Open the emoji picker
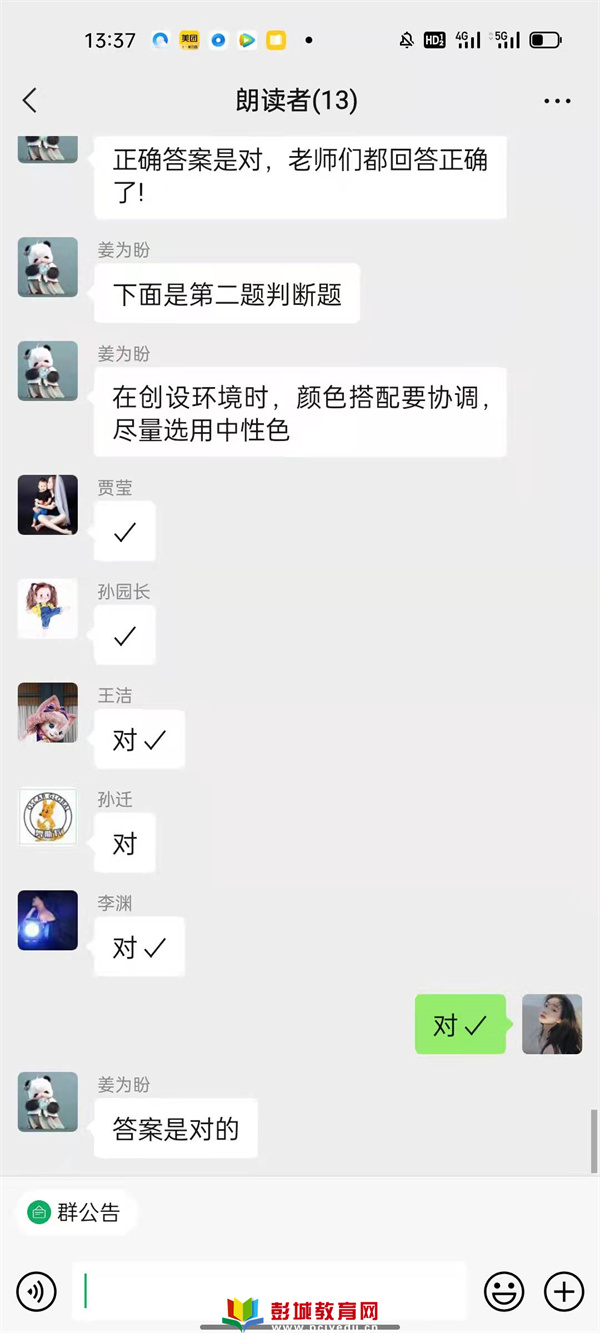 (x=504, y=1292)
